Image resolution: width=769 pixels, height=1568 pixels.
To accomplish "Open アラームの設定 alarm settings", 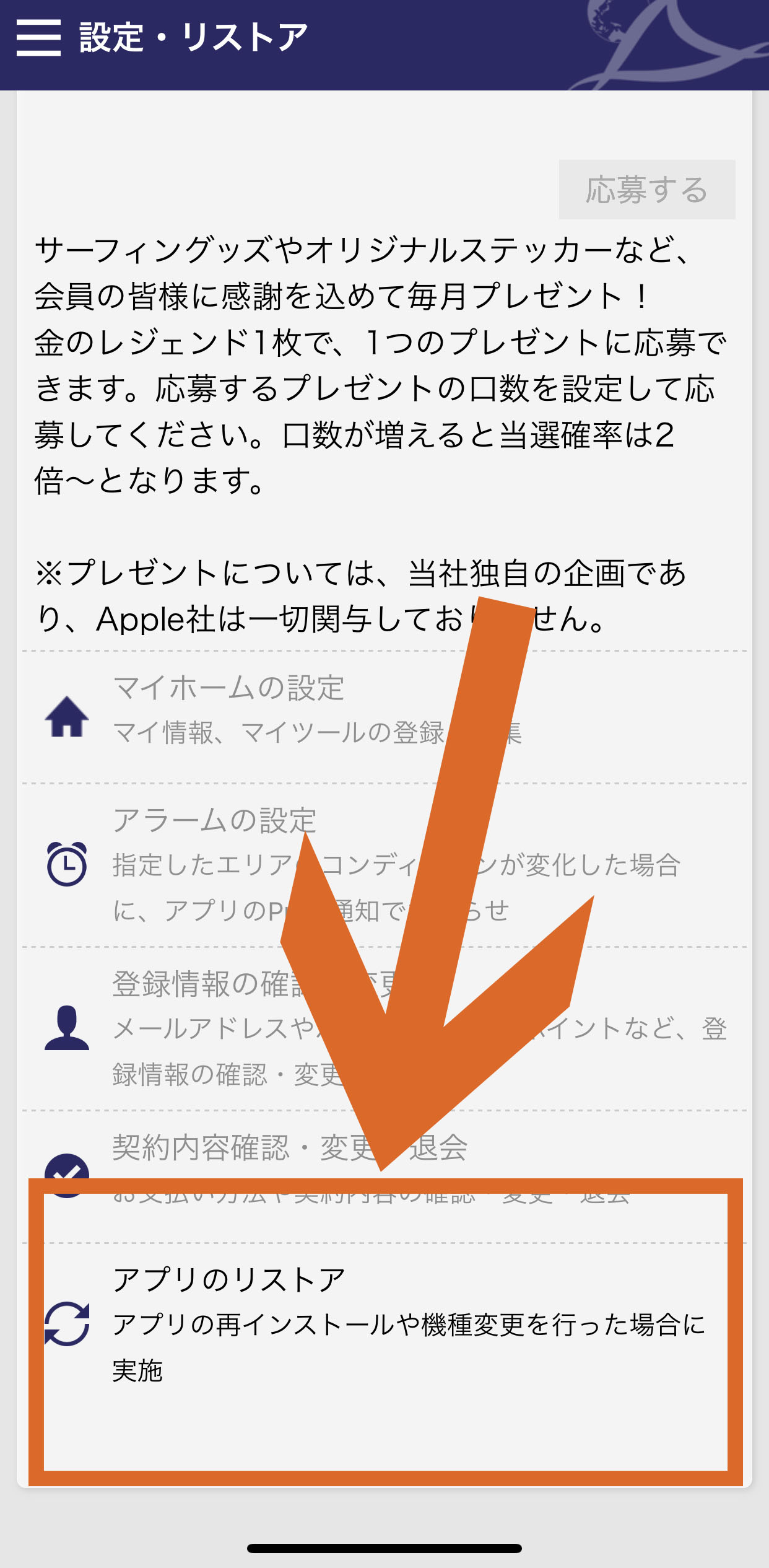I will (384, 865).
